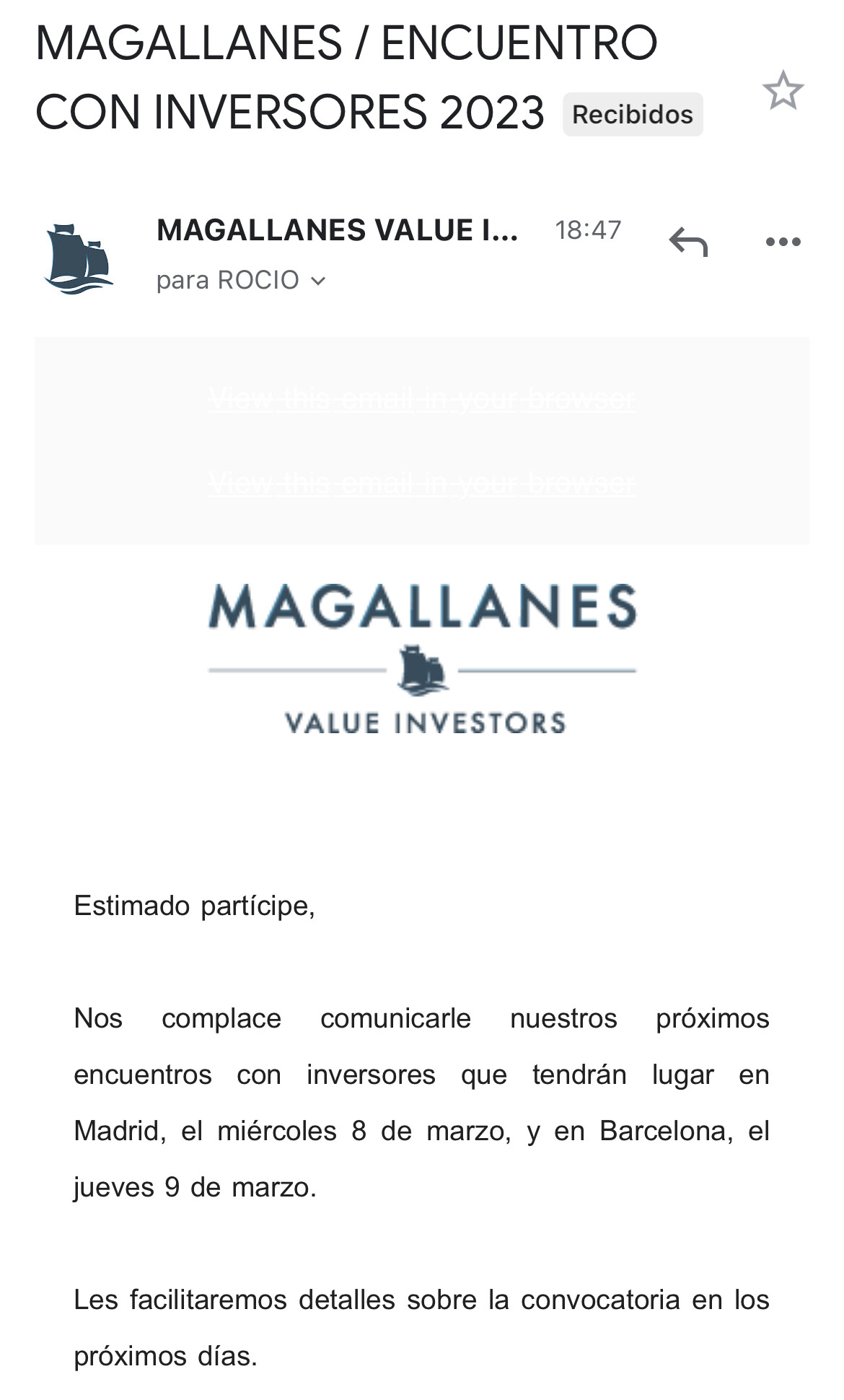Open the first 'View this email in your browser' link
Viewport: 844px width, 1400px height.
422,398
